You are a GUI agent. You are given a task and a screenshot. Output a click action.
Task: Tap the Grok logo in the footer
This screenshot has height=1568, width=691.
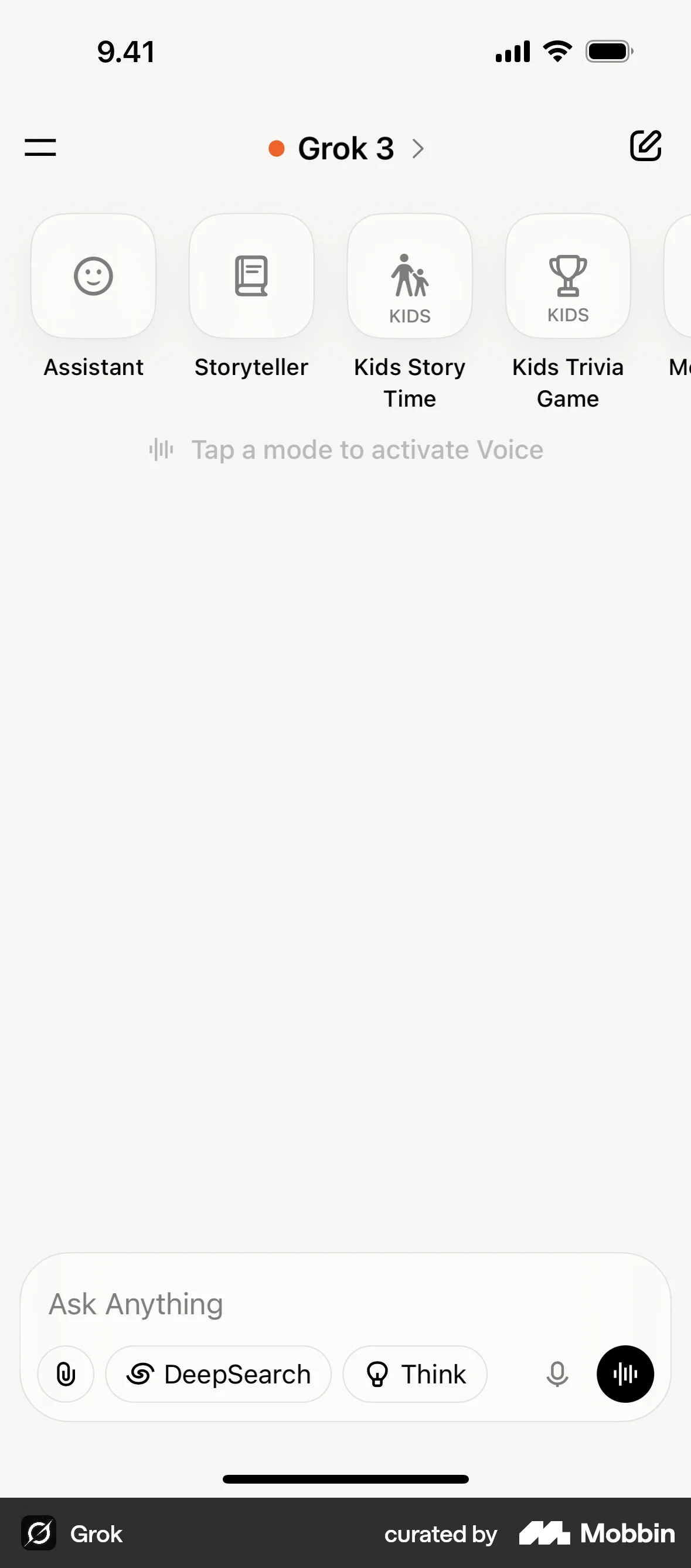pos(38,1533)
